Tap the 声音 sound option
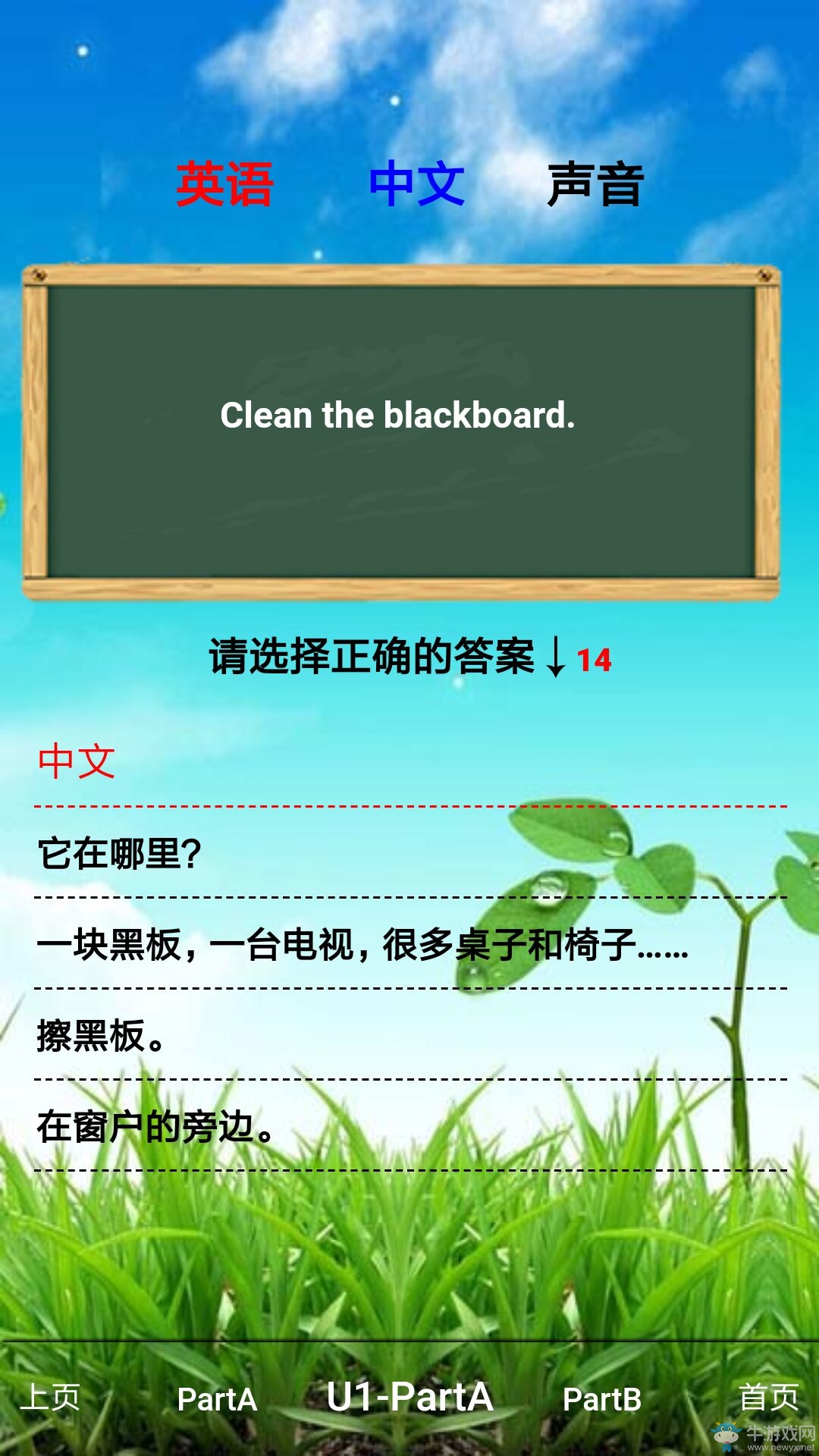Screen dimensions: 819x1456 (595, 184)
